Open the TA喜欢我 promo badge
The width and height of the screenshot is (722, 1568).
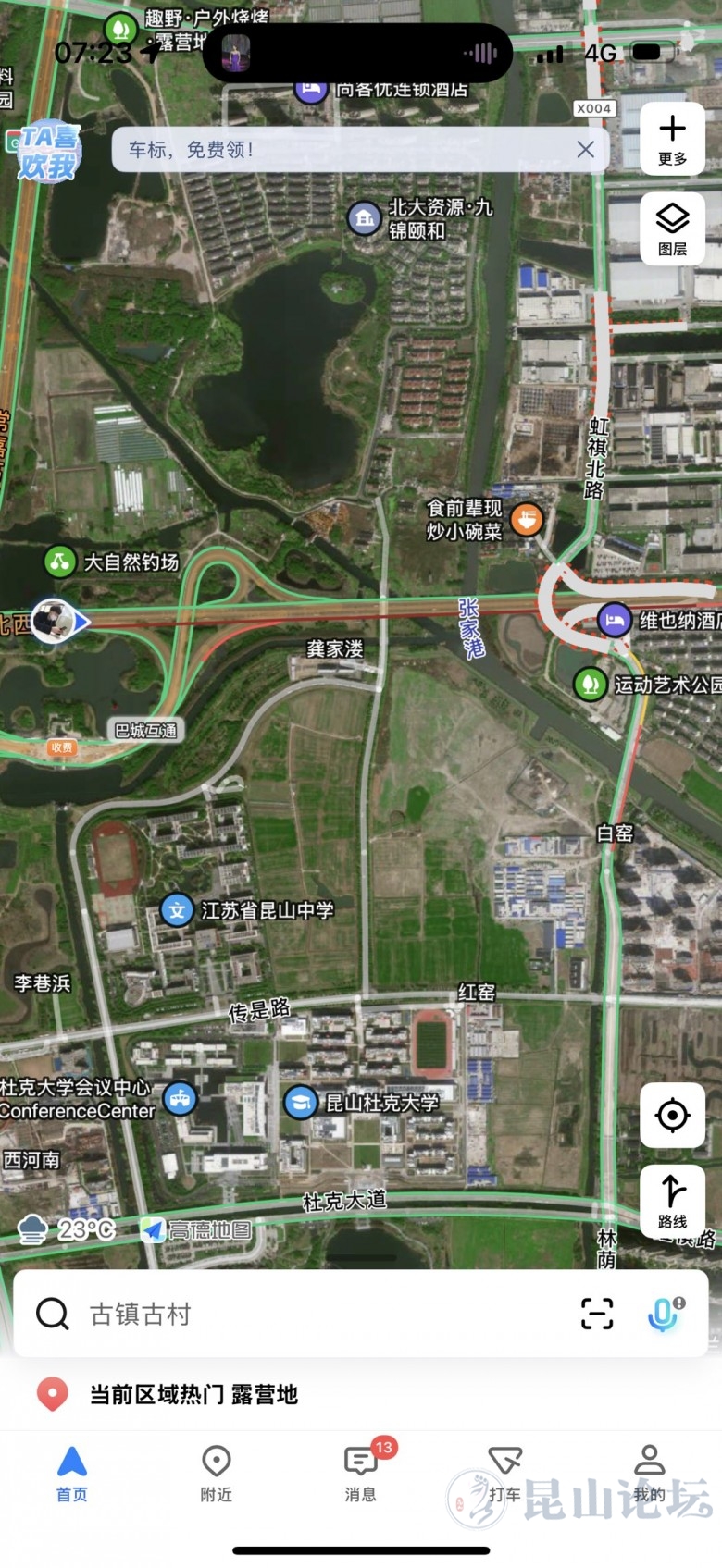46,153
